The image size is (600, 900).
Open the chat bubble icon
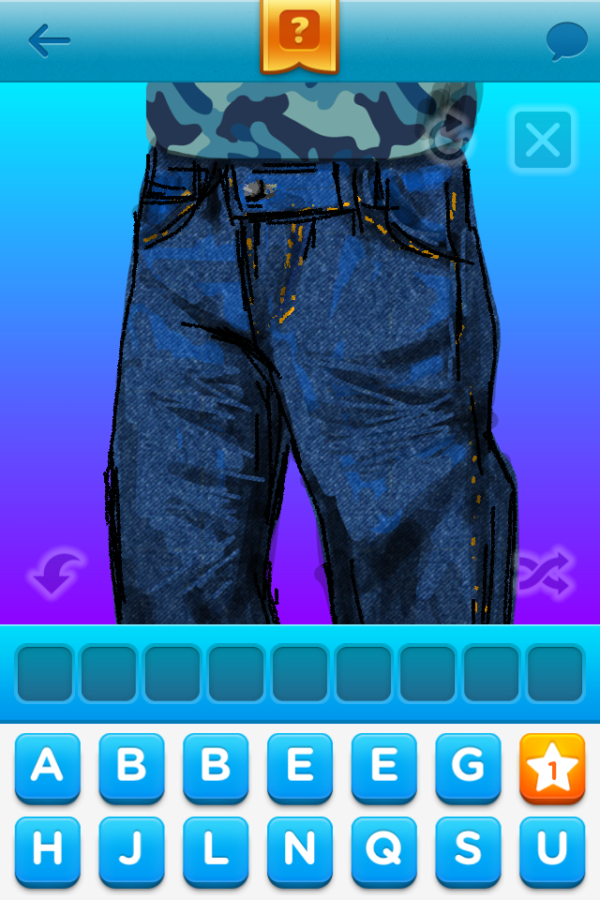click(x=566, y=42)
